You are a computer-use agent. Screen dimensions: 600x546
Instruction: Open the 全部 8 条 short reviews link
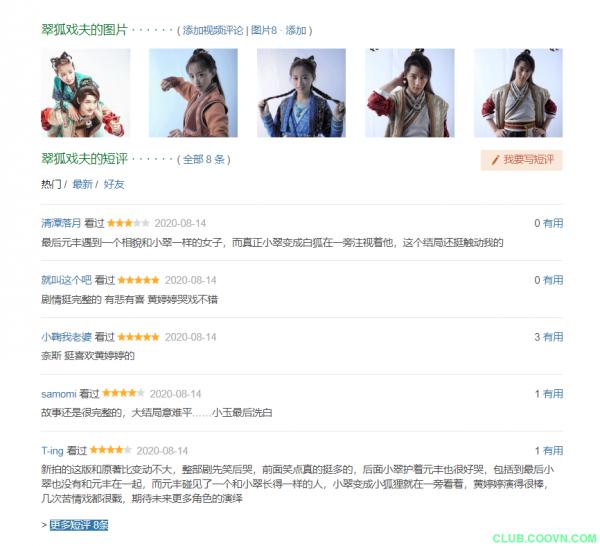tap(205, 159)
